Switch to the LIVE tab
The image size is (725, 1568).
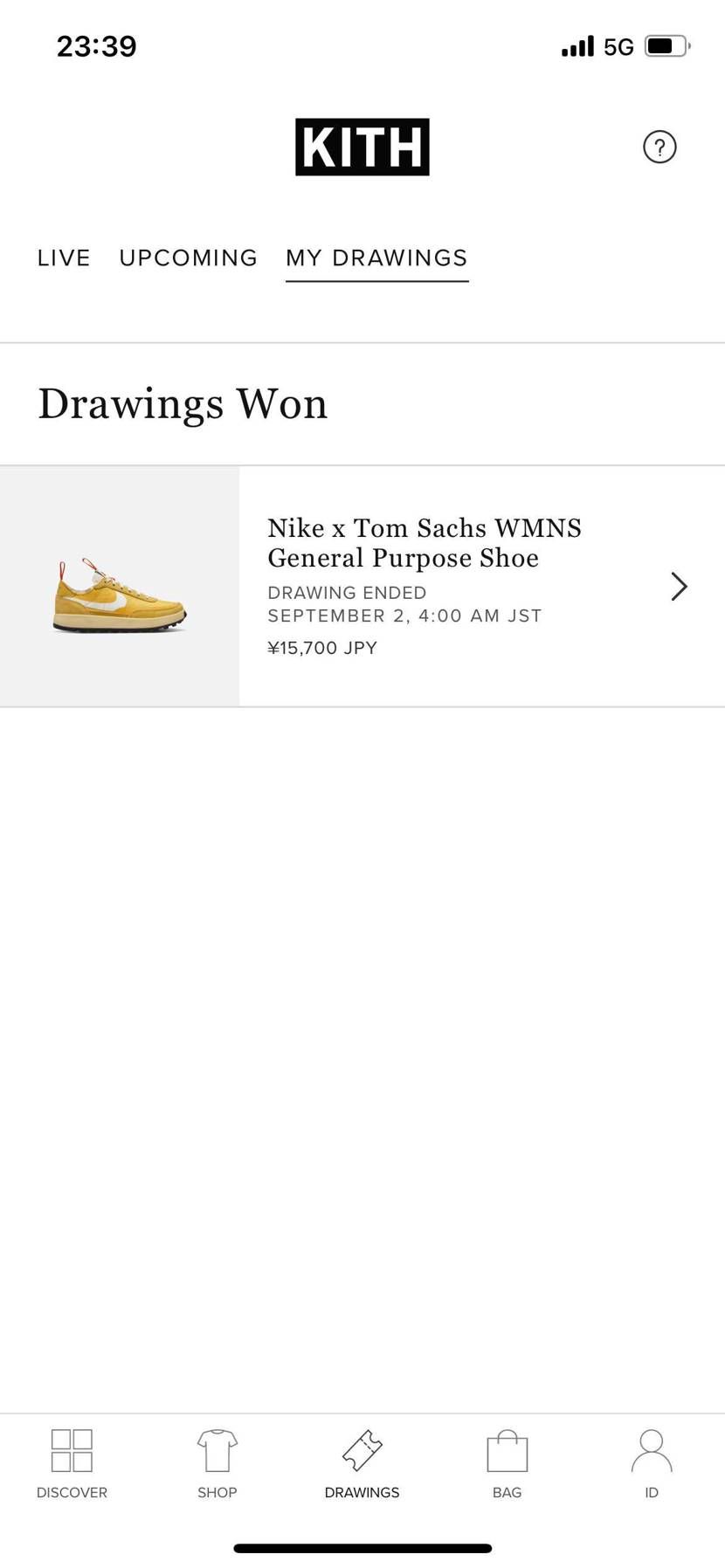pyautogui.click(x=64, y=258)
